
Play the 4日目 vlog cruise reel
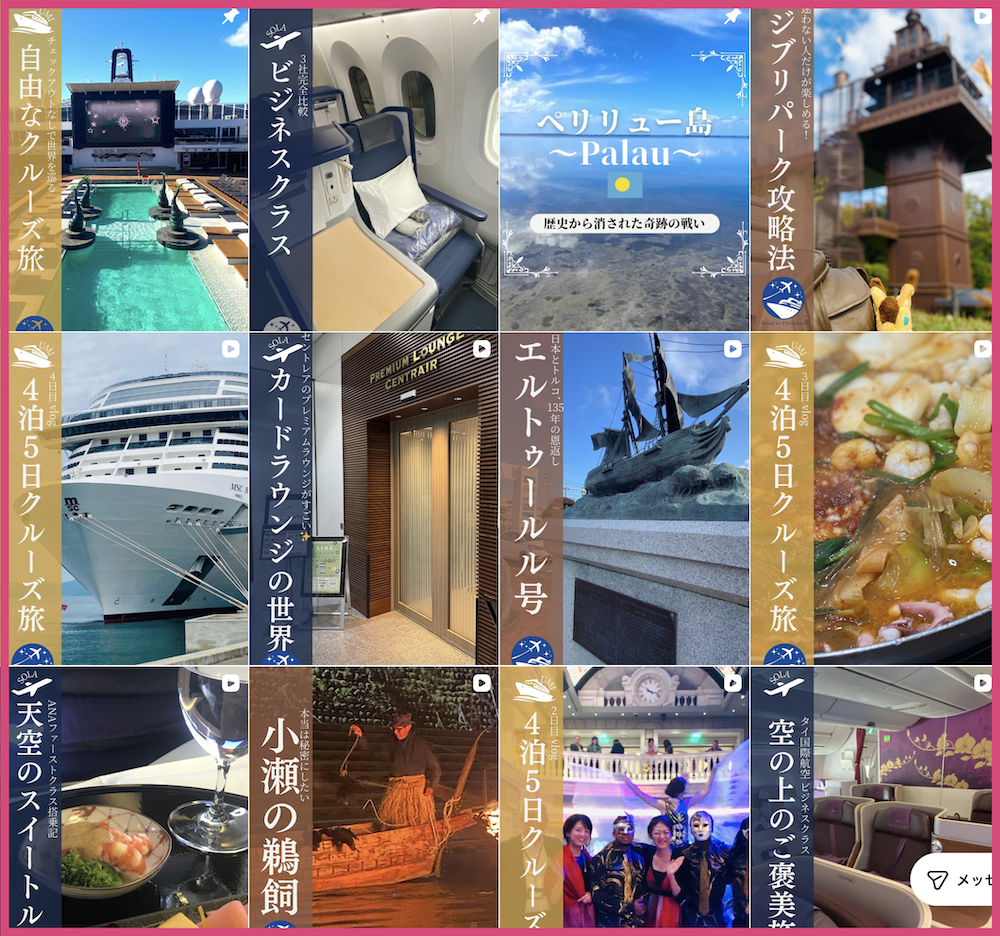[129, 499]
